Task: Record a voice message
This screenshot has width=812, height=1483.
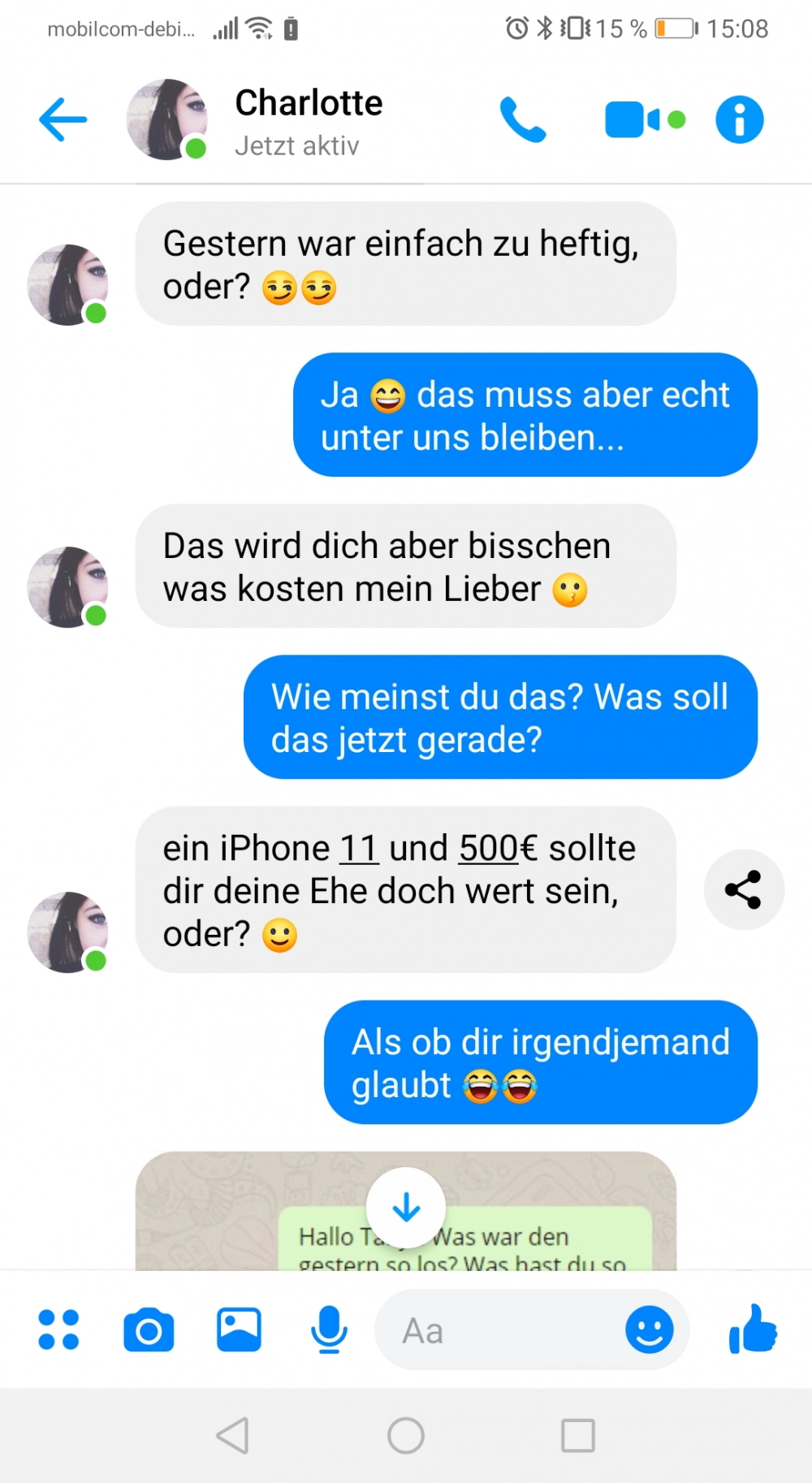Action: [x=329, y=1330]
